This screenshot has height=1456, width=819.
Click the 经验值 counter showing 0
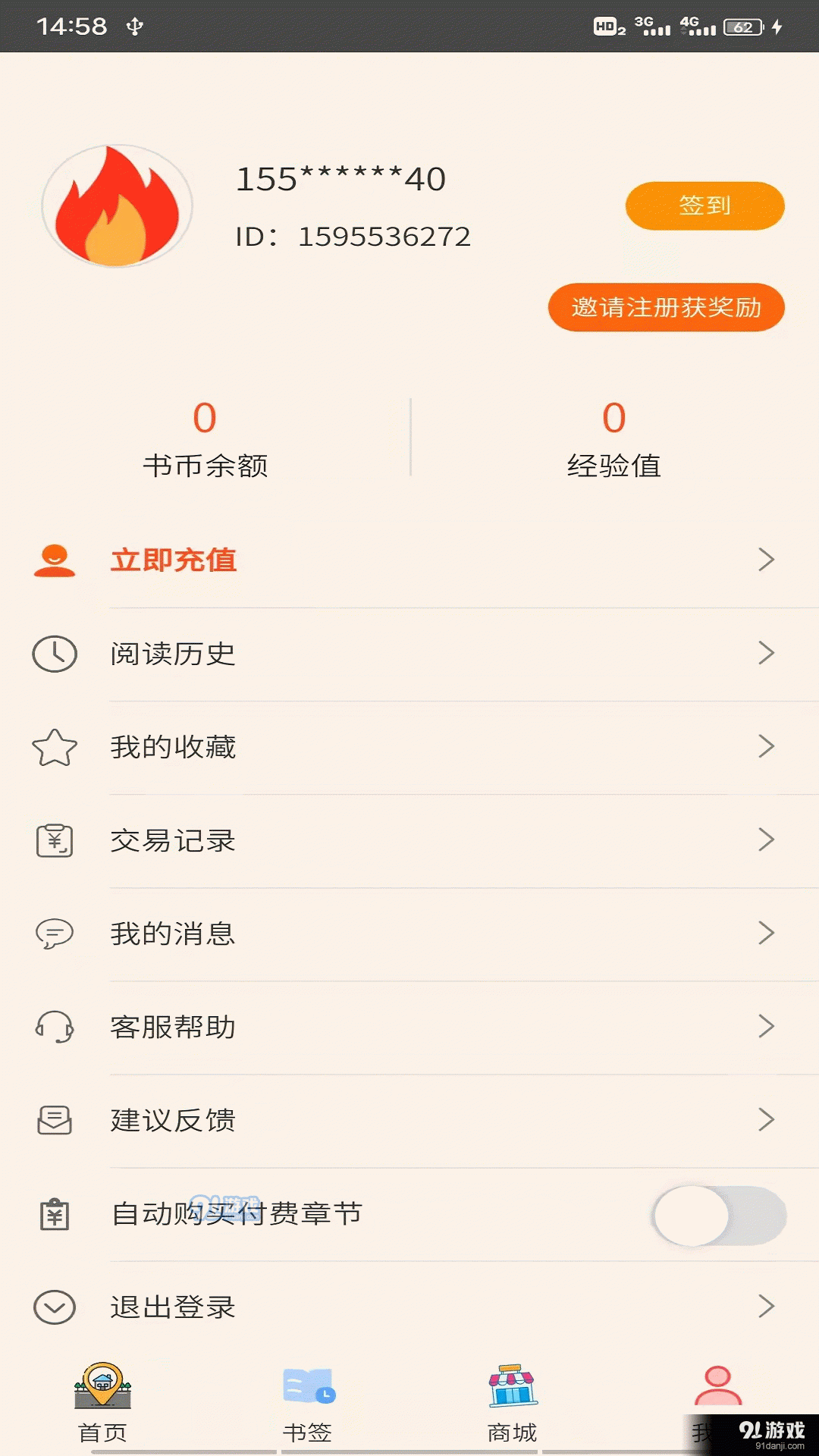pyautogui.click(x=613, y=418)
